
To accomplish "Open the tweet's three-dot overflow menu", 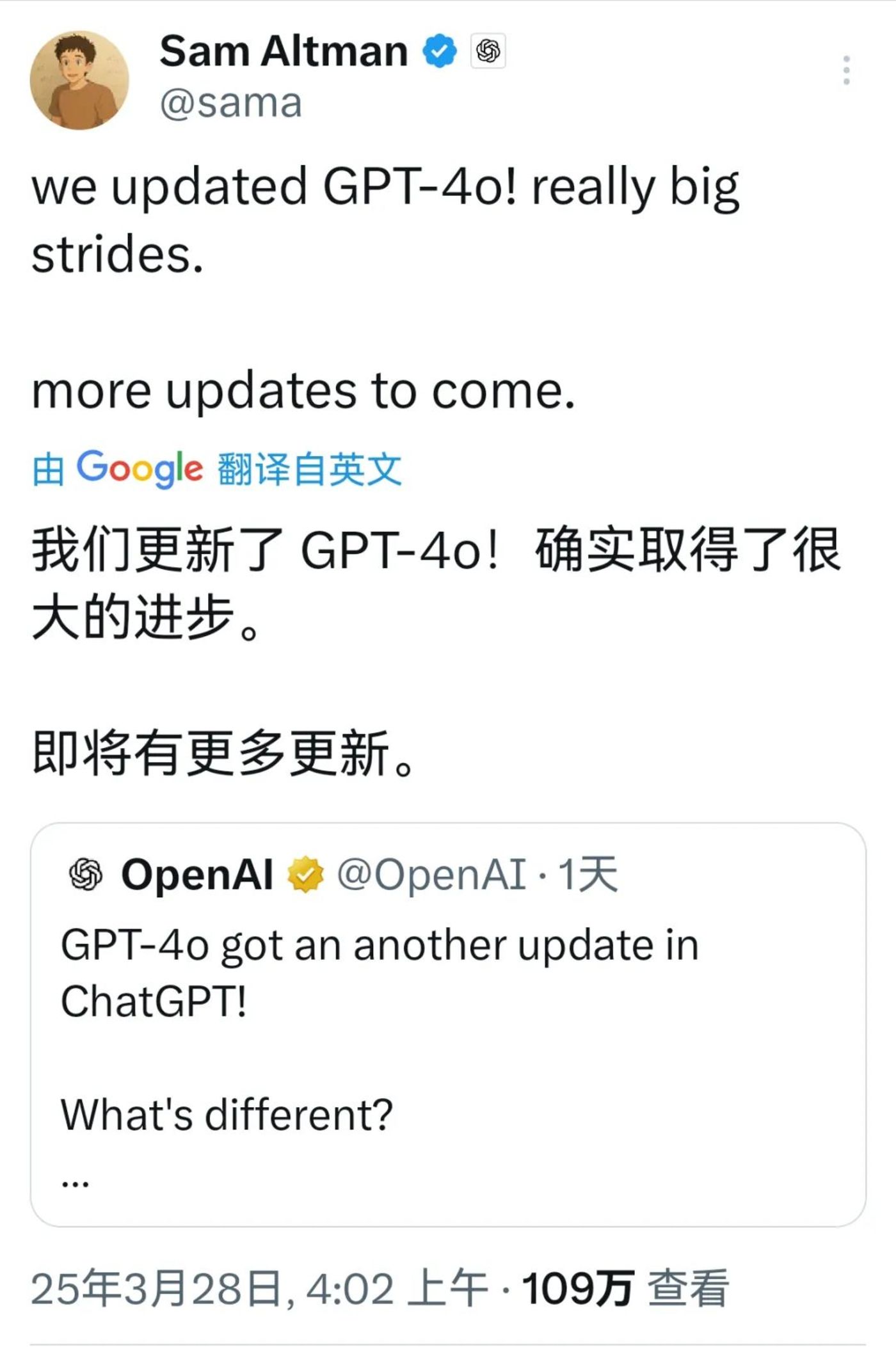I will pyautogui.click(x=846, y=70).
